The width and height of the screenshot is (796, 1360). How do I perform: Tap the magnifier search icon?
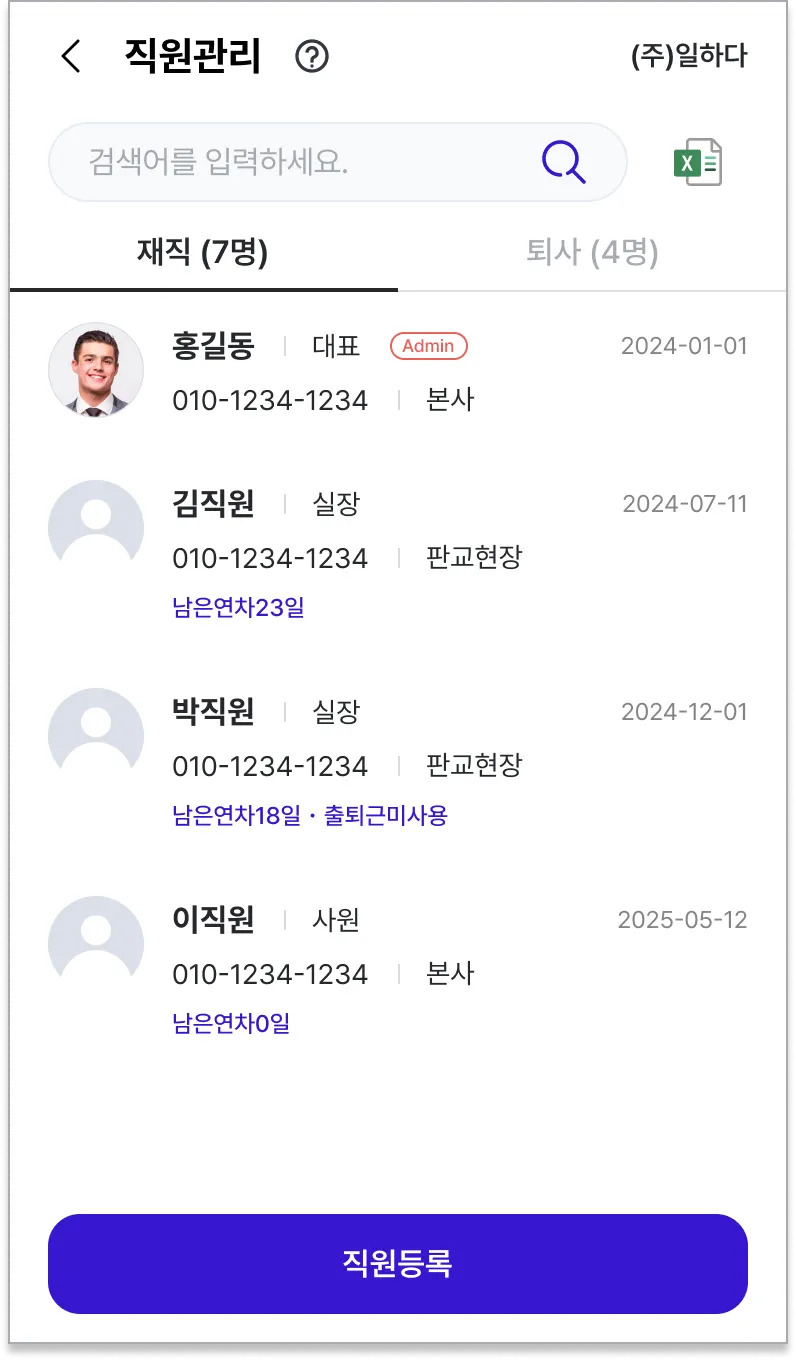564,162
